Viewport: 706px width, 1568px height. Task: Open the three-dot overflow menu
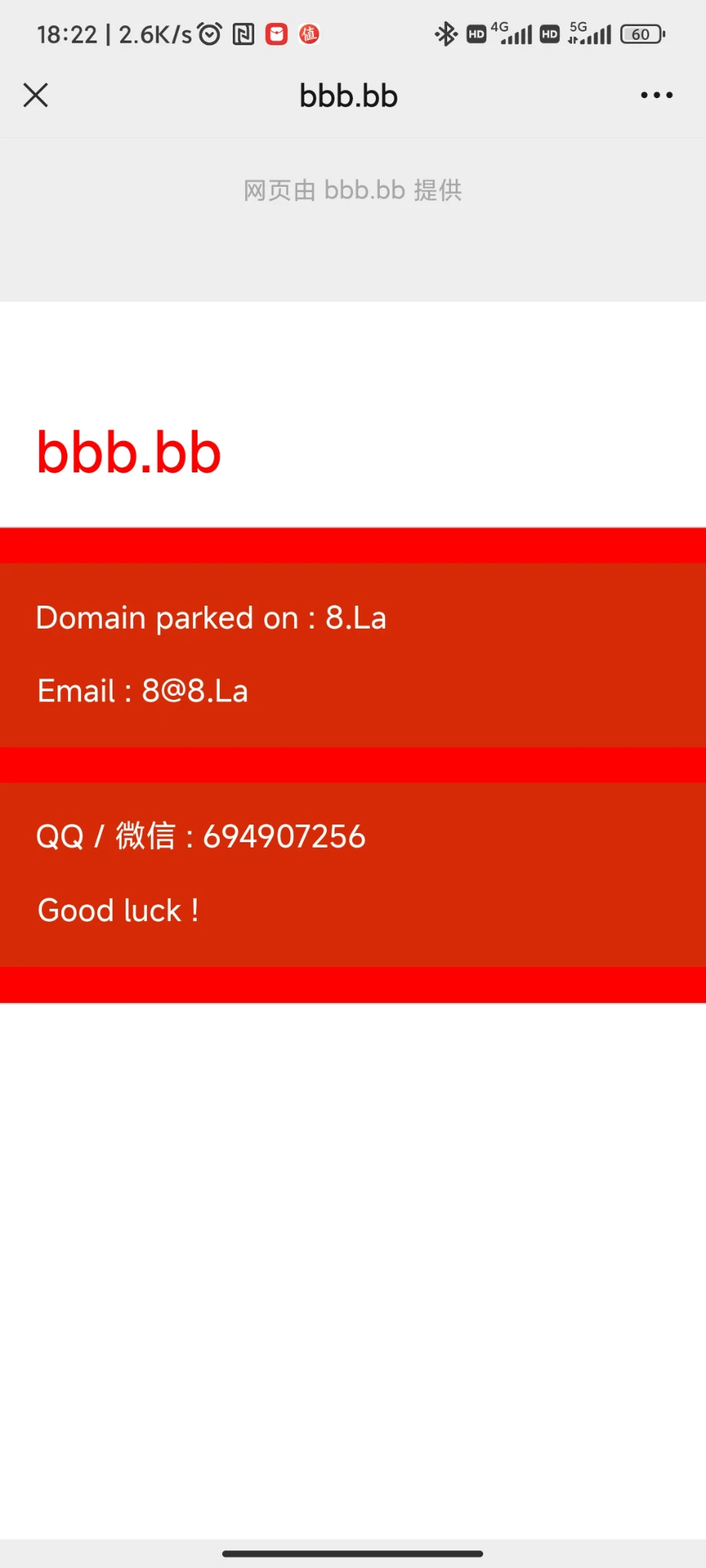[x=657, y=96]
